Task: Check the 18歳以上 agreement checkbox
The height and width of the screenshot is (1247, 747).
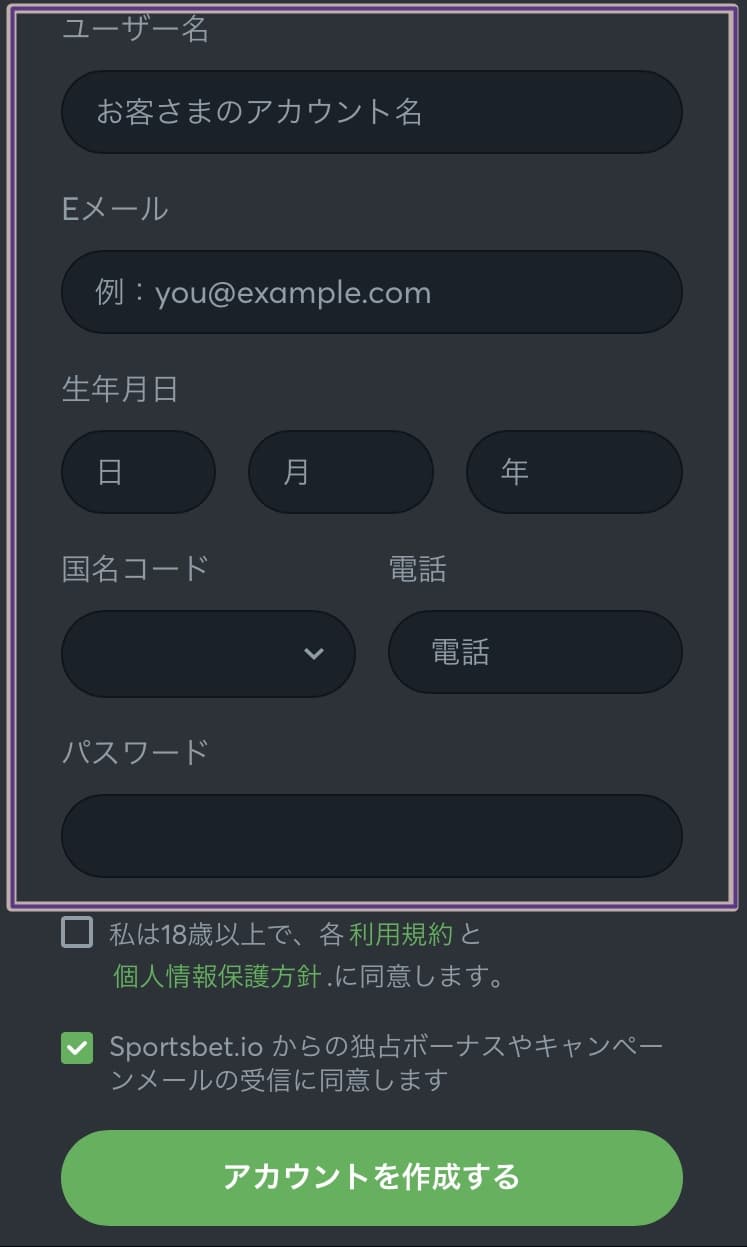Action: coord(77,932)
